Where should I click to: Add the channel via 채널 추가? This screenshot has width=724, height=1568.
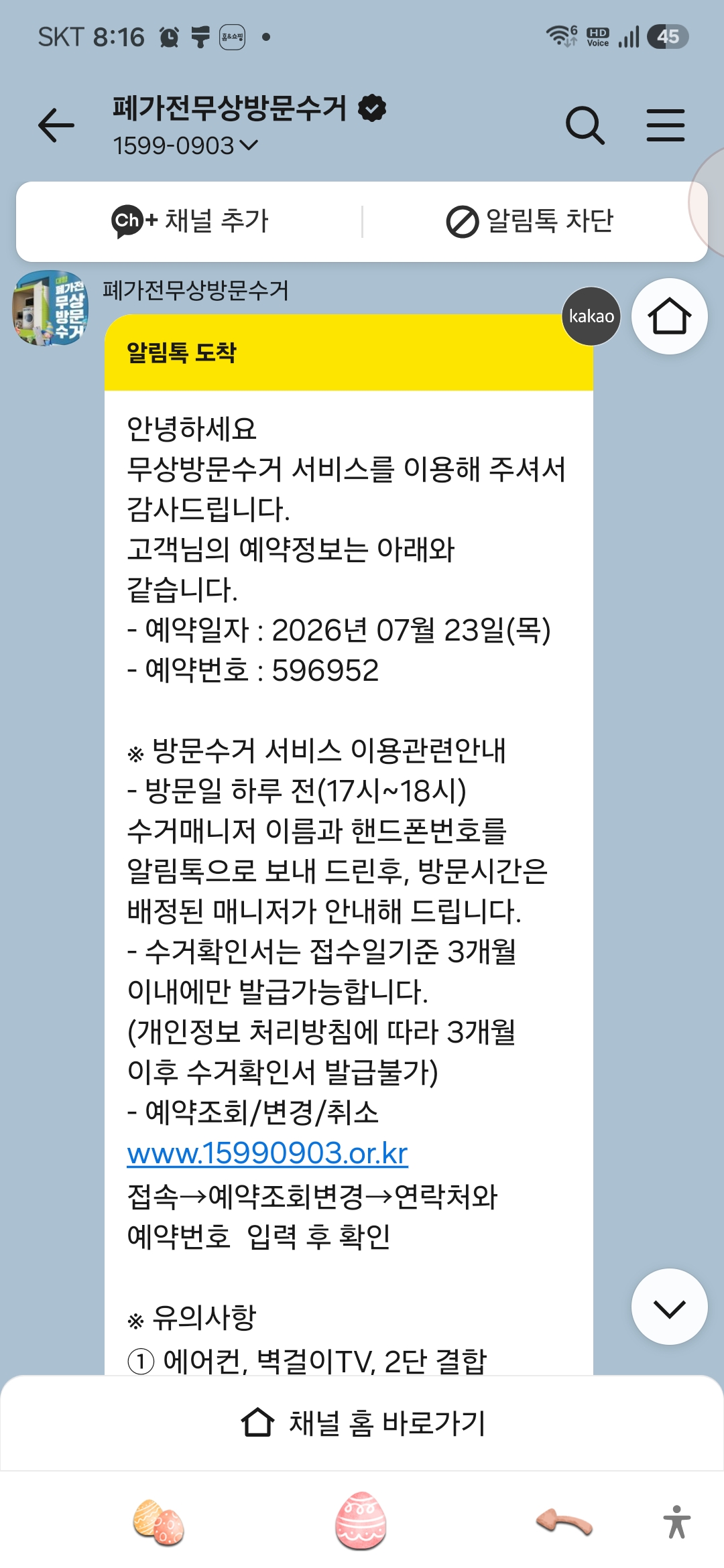[190, 221]
